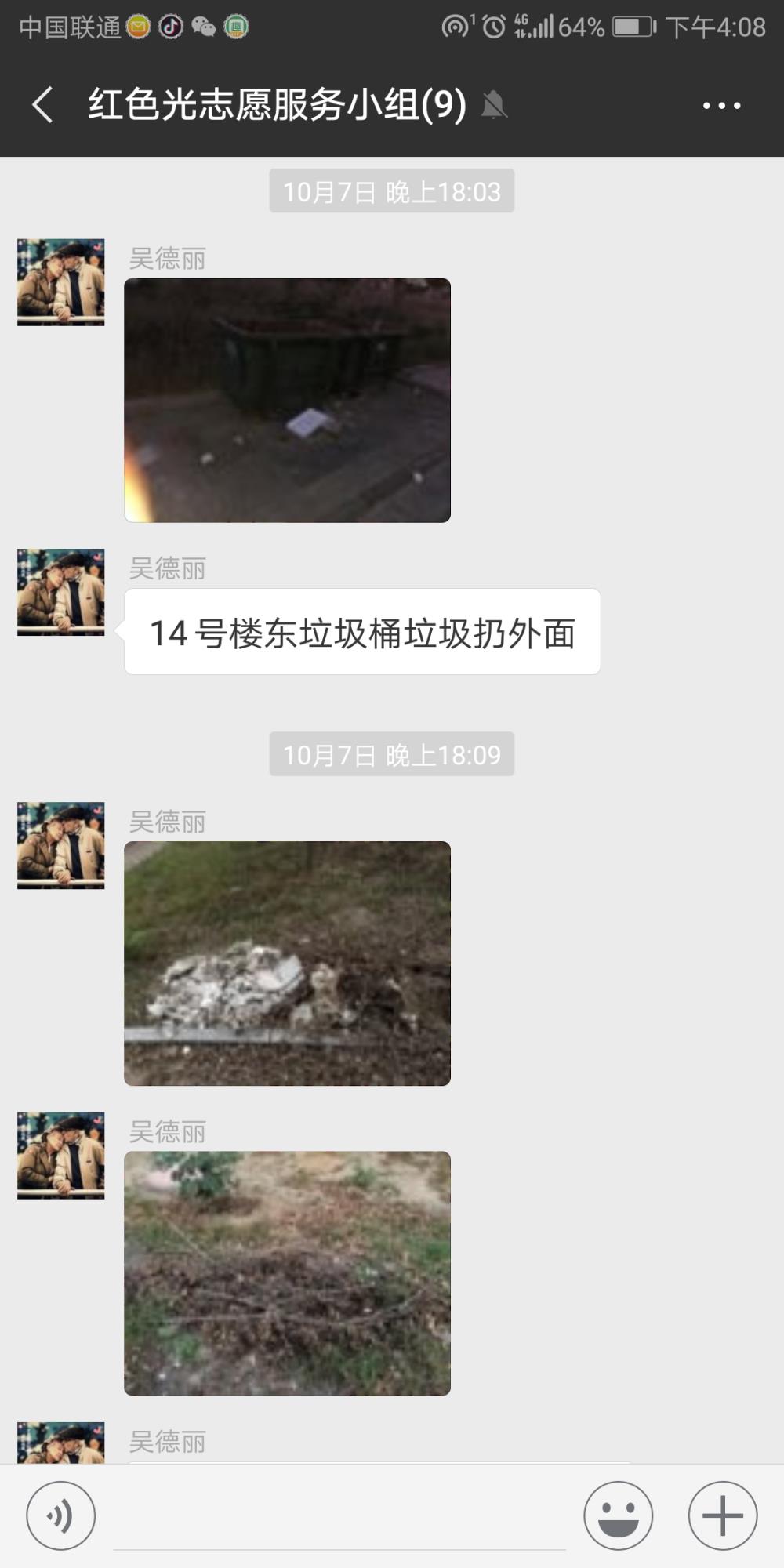Open 吴德丽's avatar beside the 14号楼 text message
784x1568 pixels.
click(61, 592)
